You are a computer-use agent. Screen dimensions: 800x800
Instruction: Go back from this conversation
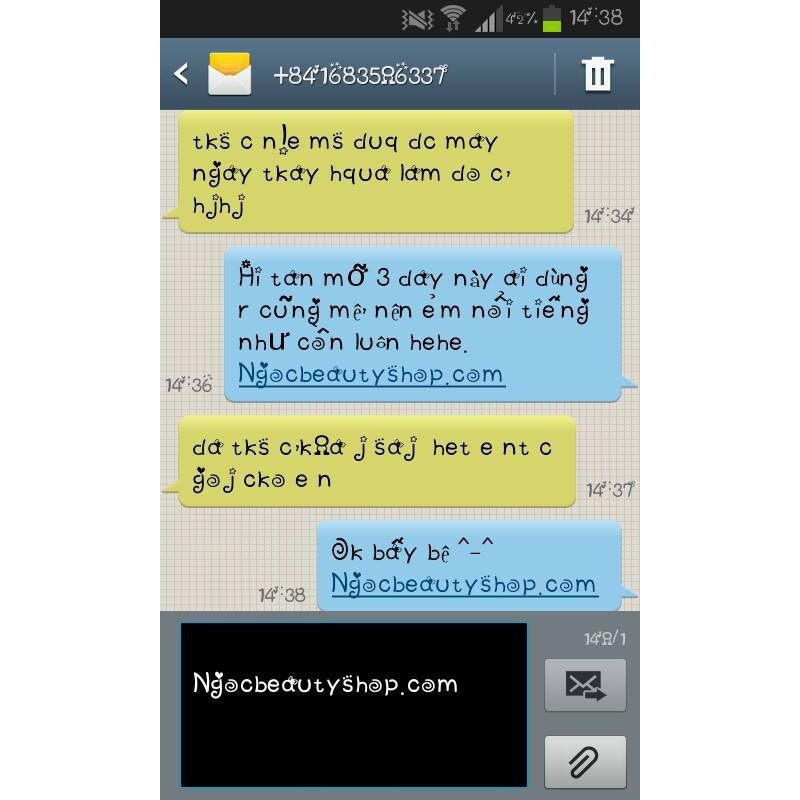tap(182, 74)
